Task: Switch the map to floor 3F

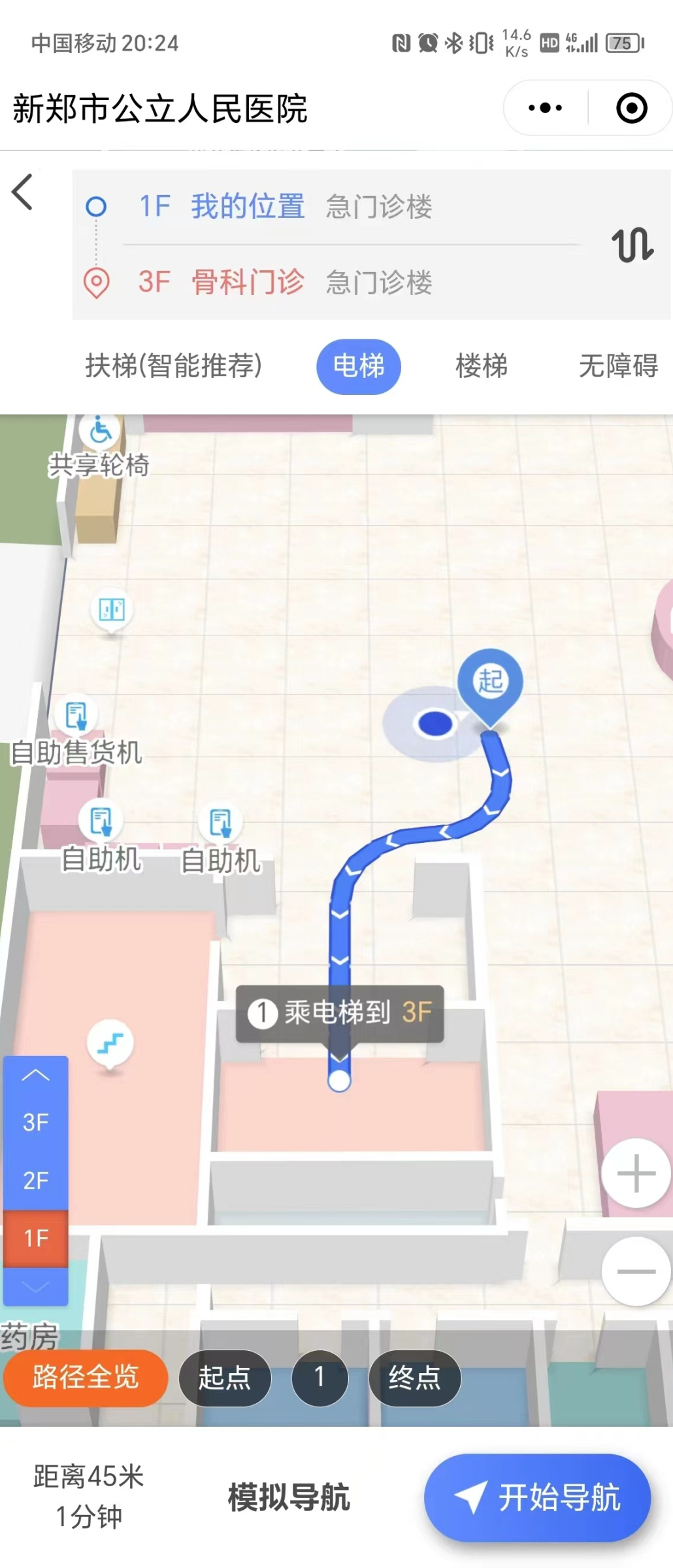Action: pos(36,1122)
